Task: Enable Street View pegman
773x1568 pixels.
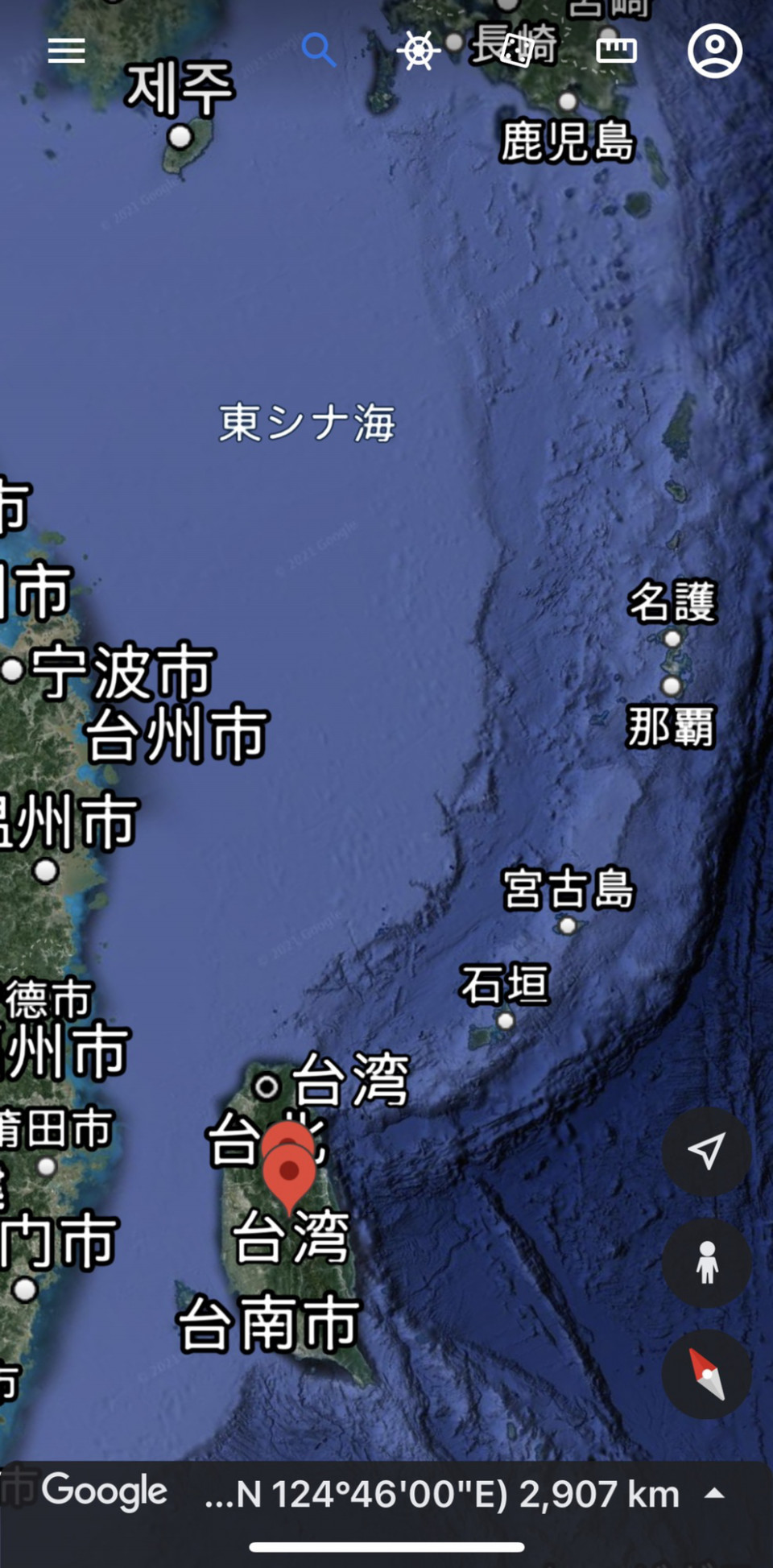Action: coord(706,1262)
